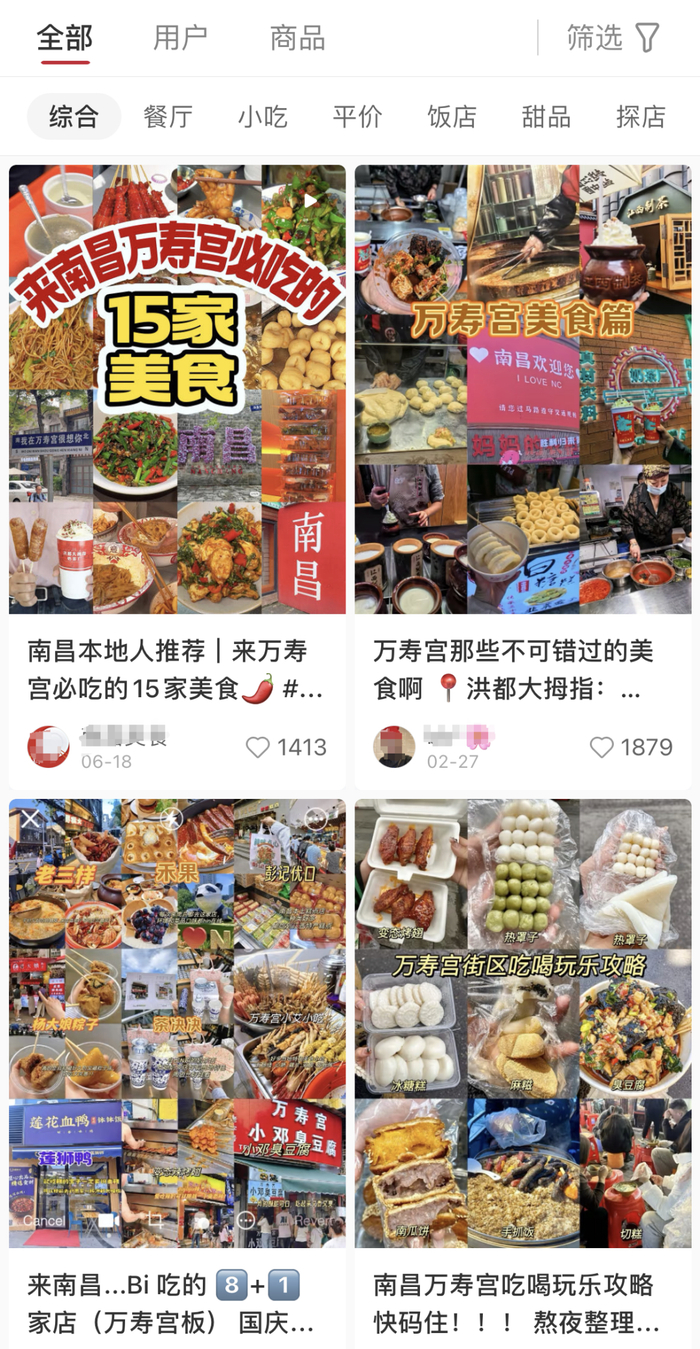Choose the 饭店 category chip
Image resolution: width=700 pixels, height=1349 pixels.
point(452,116)
